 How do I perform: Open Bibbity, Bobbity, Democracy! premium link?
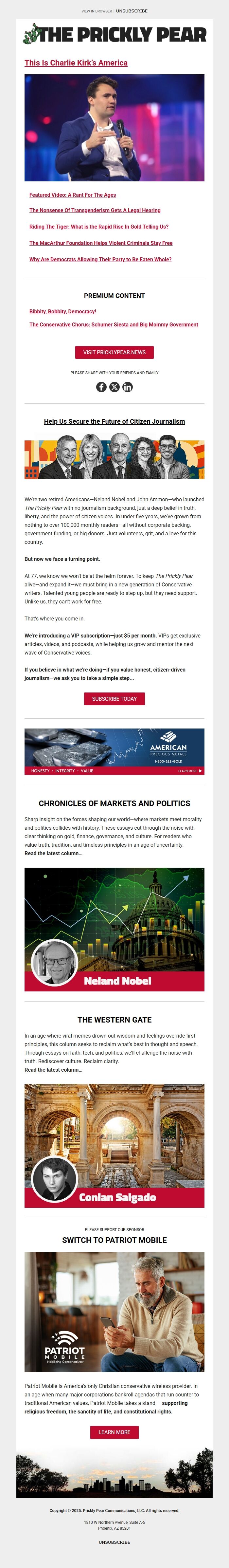(62, 311)
